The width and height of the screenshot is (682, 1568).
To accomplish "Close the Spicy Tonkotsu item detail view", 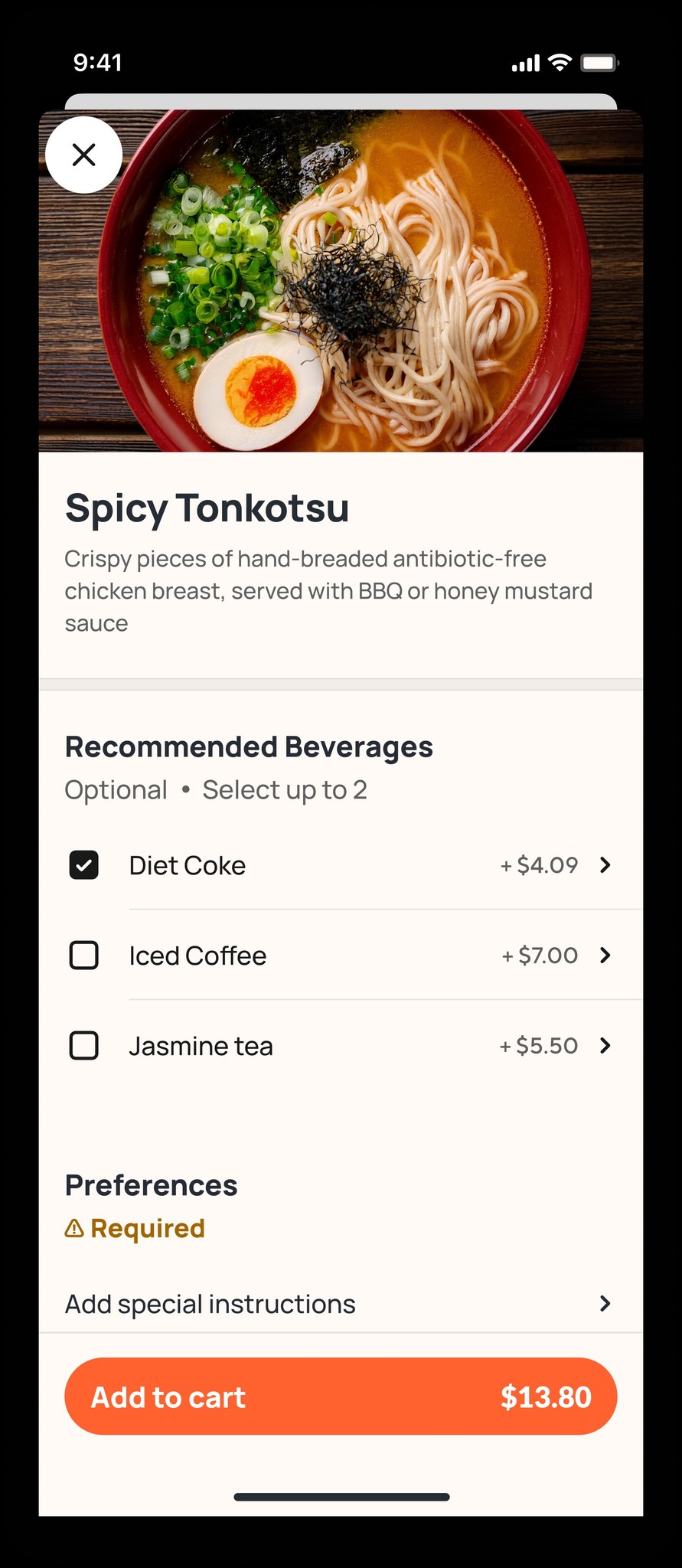I will [x=83, y=155].
